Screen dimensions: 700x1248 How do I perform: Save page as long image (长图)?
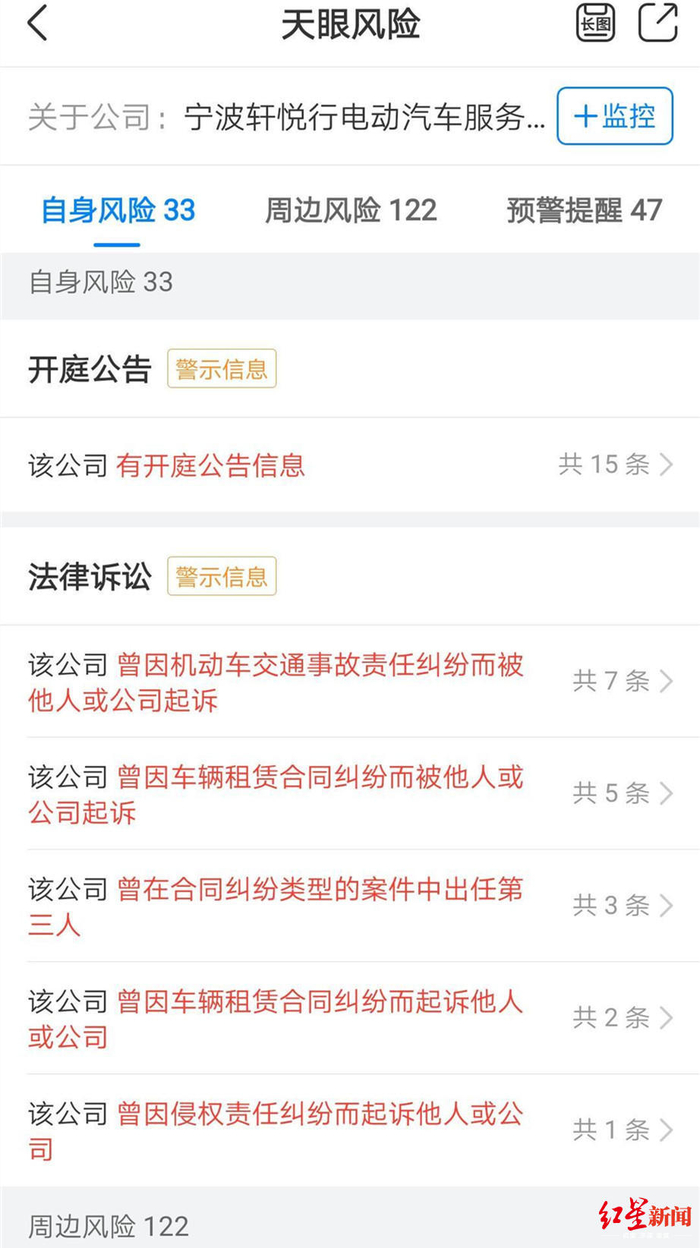[x=595, y=23]
